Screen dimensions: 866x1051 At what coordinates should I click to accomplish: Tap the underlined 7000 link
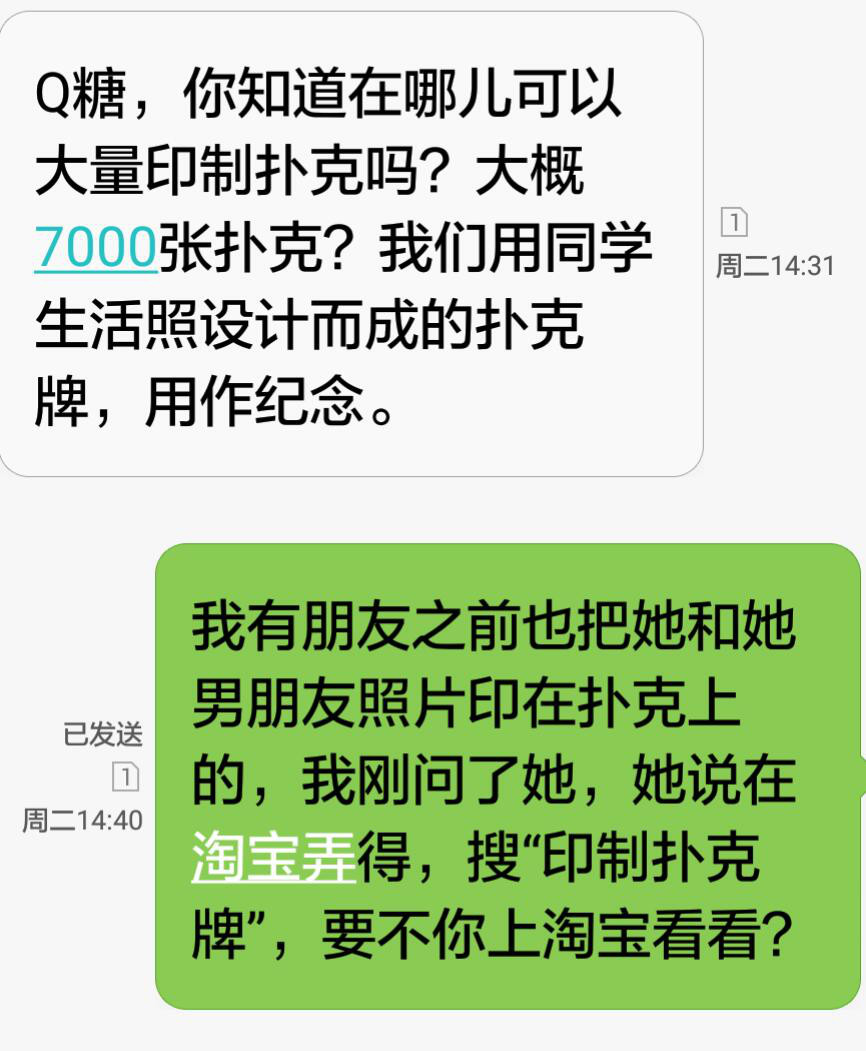click(x=96, y=249)
